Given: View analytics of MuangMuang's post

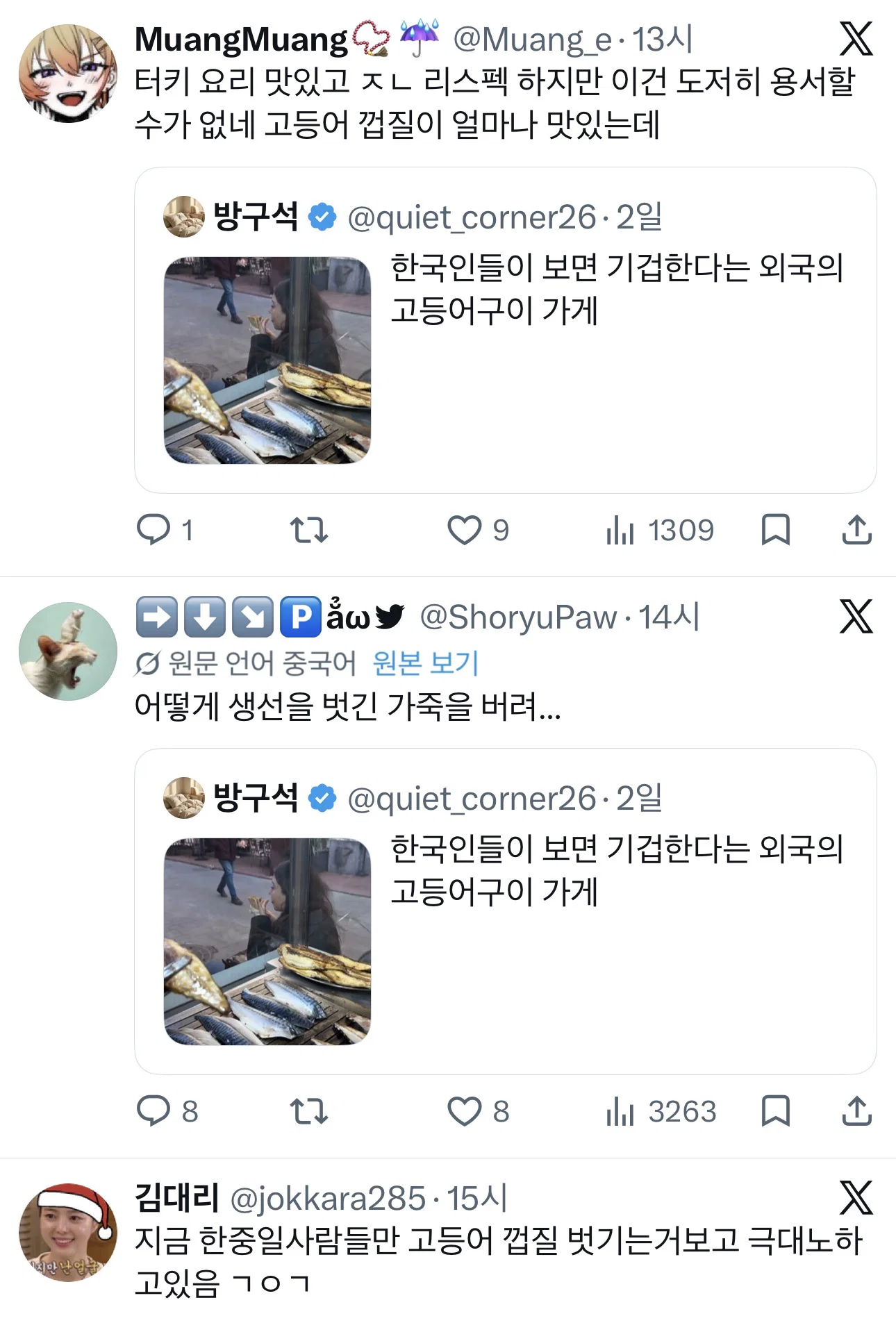Looking at the screenshot, I should click(x=659, y=530).
